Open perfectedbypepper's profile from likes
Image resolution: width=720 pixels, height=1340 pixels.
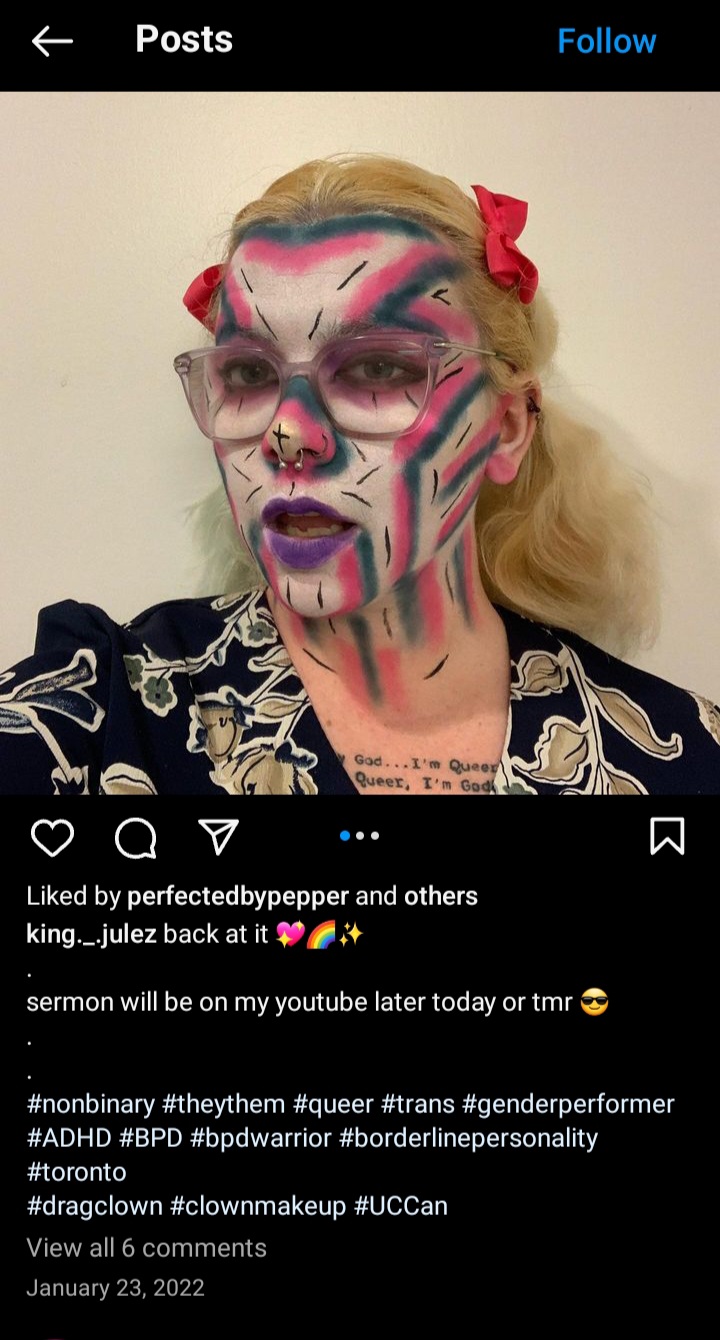[238, 896]
